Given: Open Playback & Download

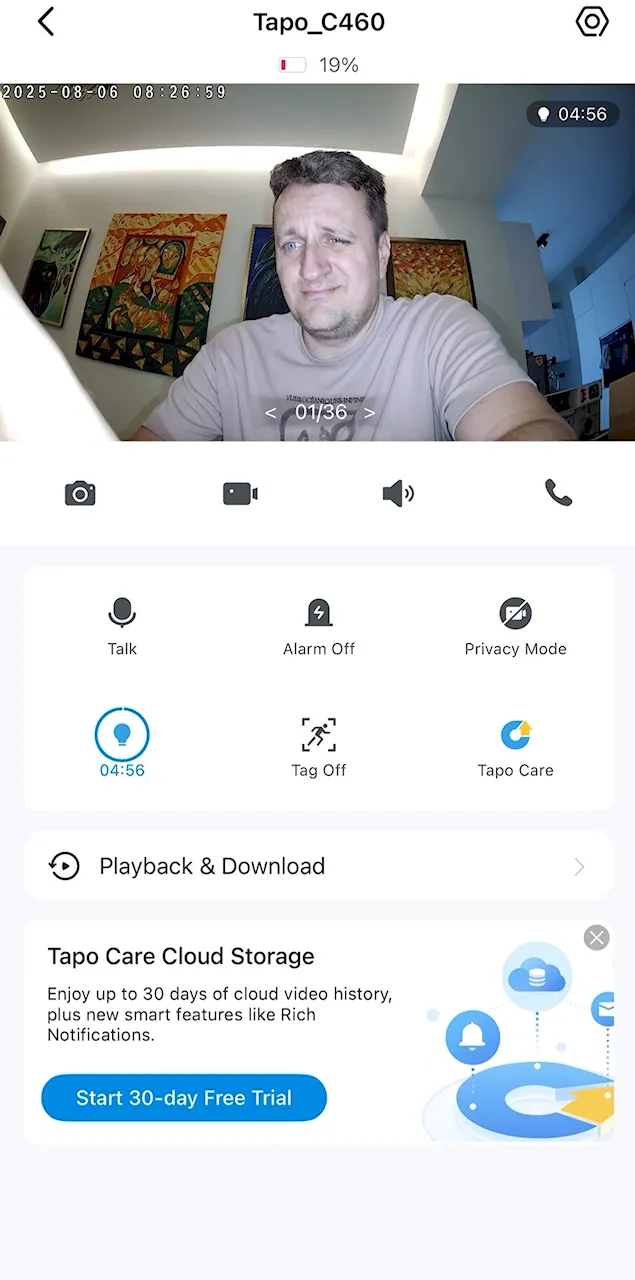Looking at the screenshot, I should [319, 866].
